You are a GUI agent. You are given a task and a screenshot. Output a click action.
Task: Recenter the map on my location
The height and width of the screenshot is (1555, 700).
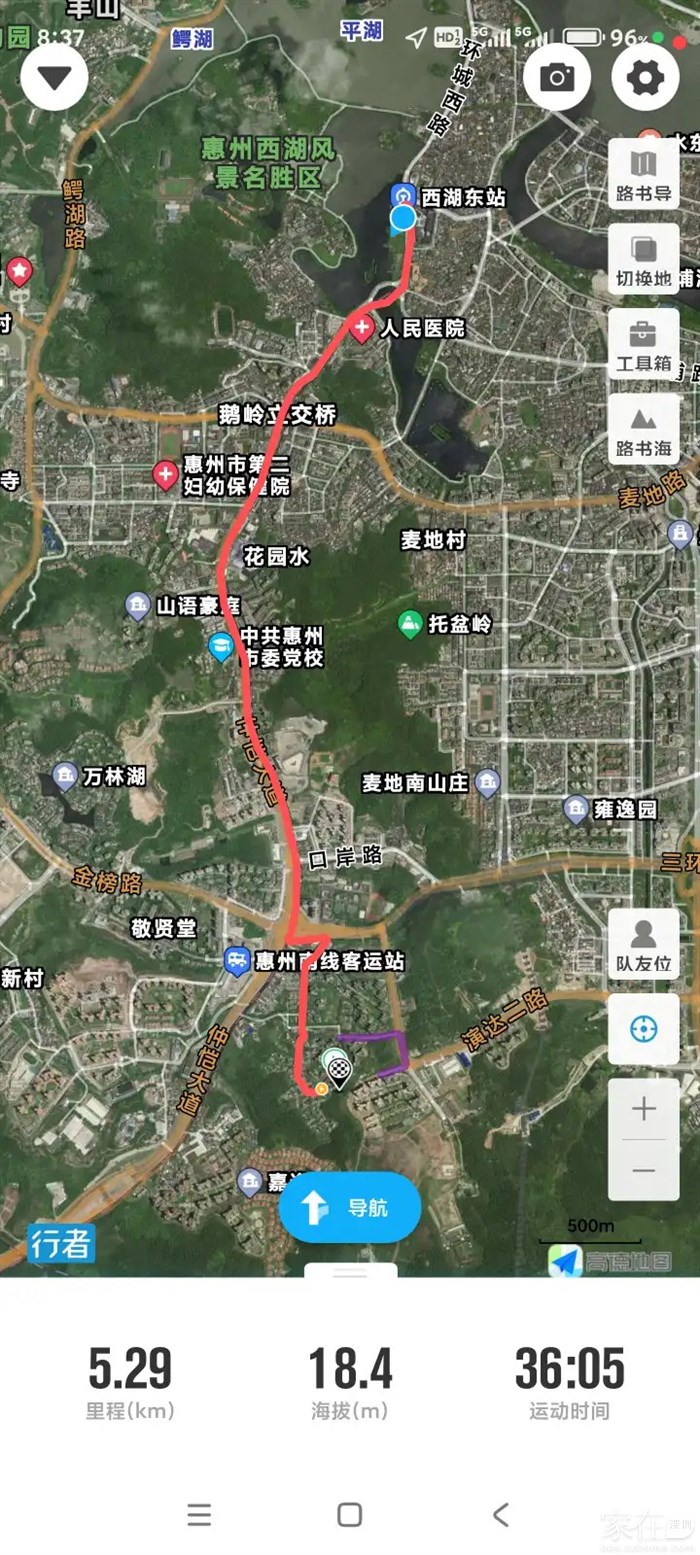[643, 1029]
